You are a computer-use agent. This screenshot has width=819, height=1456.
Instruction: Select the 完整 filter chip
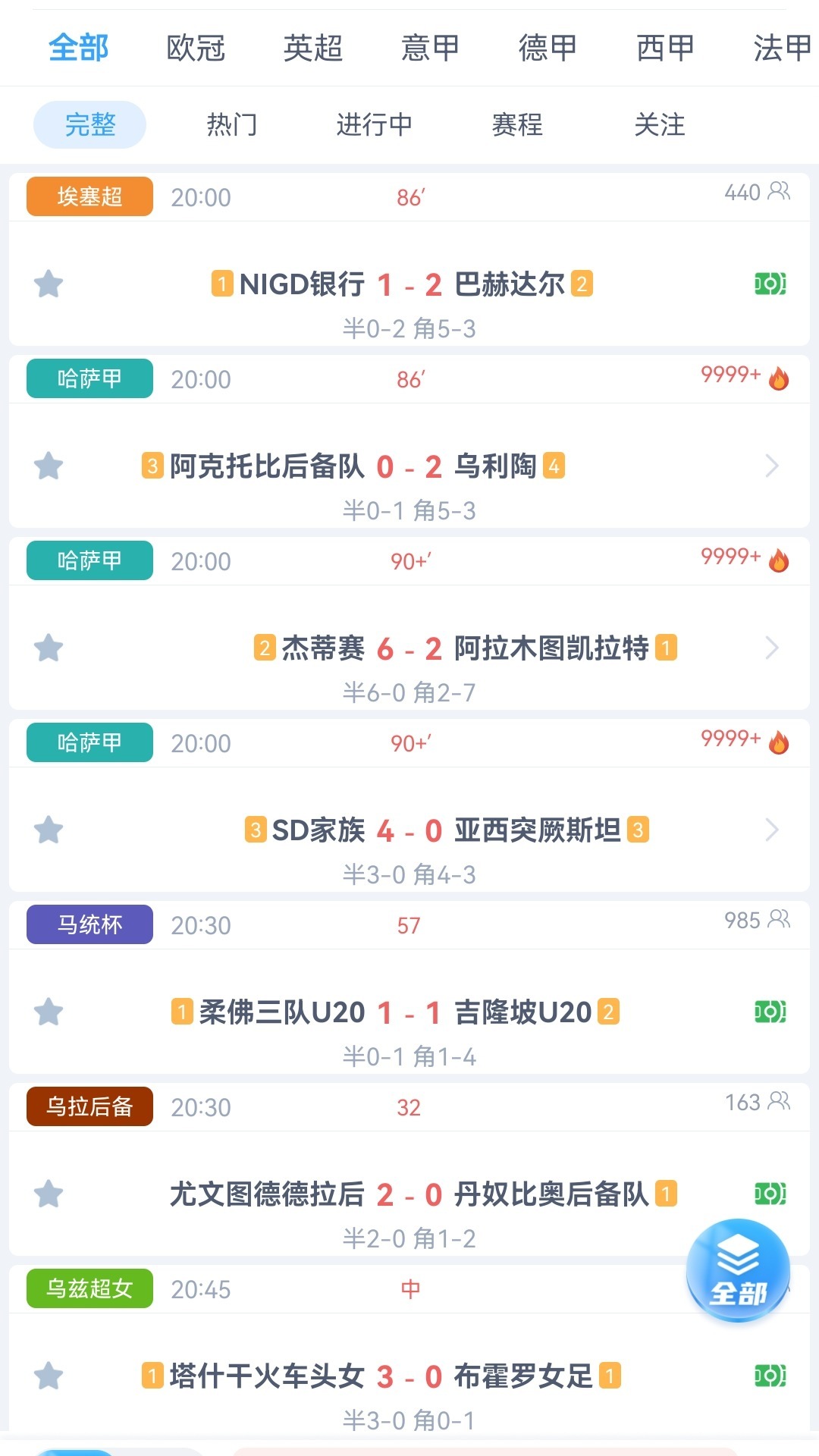[x=89, y=124]
